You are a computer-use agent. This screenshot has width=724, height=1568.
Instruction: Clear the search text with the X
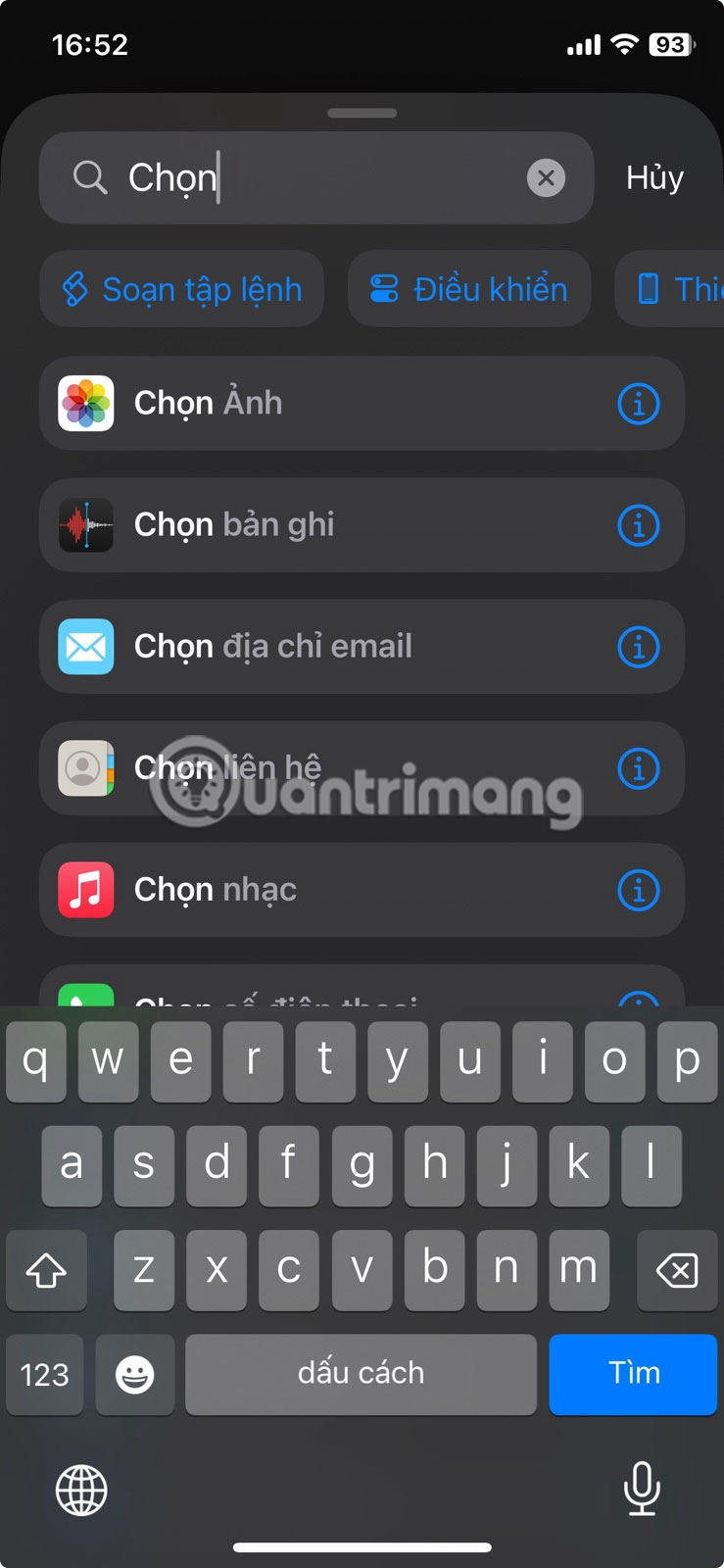pyautogui.click(x=546, y=177)
